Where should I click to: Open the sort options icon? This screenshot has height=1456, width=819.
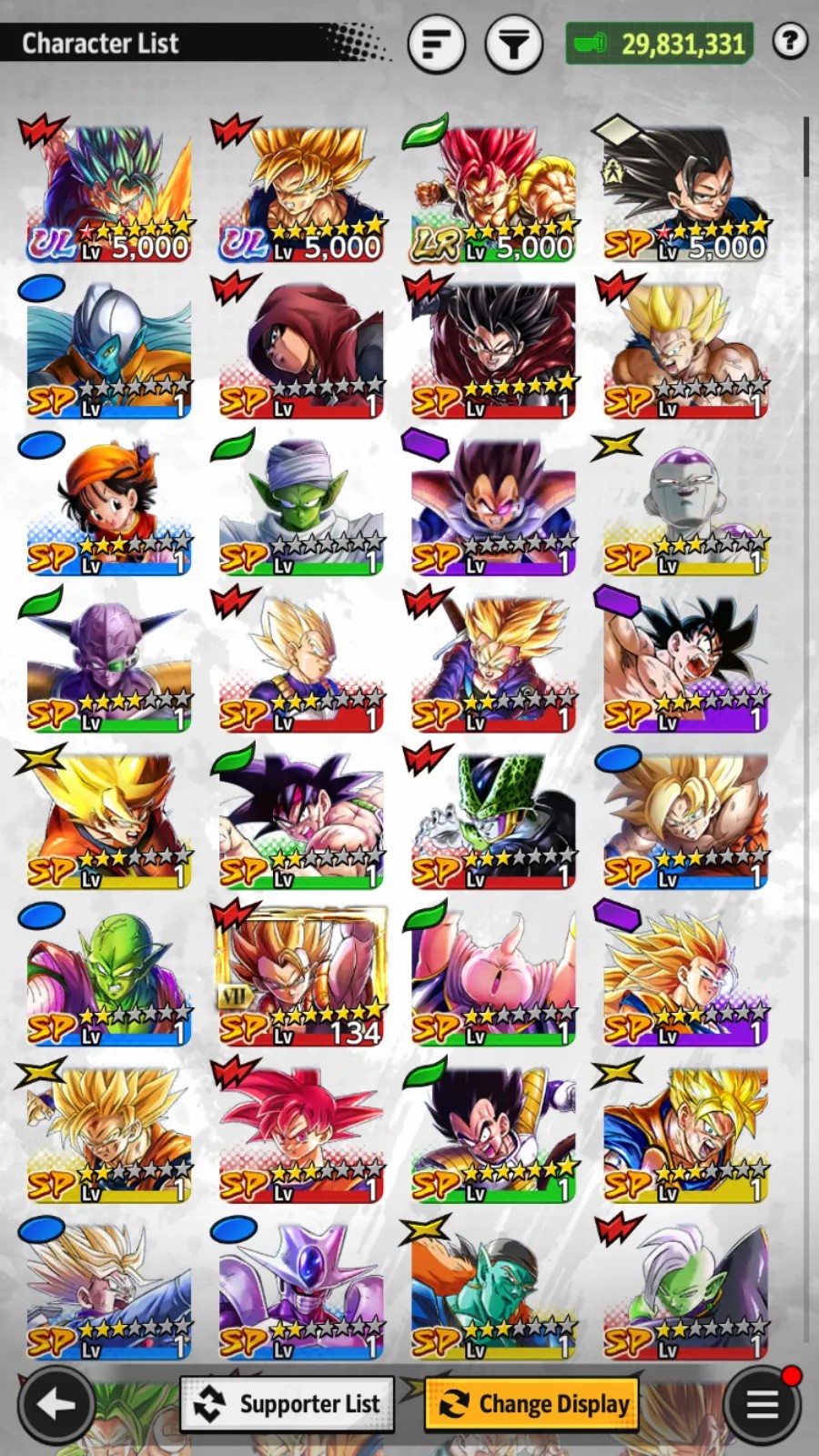436,43
